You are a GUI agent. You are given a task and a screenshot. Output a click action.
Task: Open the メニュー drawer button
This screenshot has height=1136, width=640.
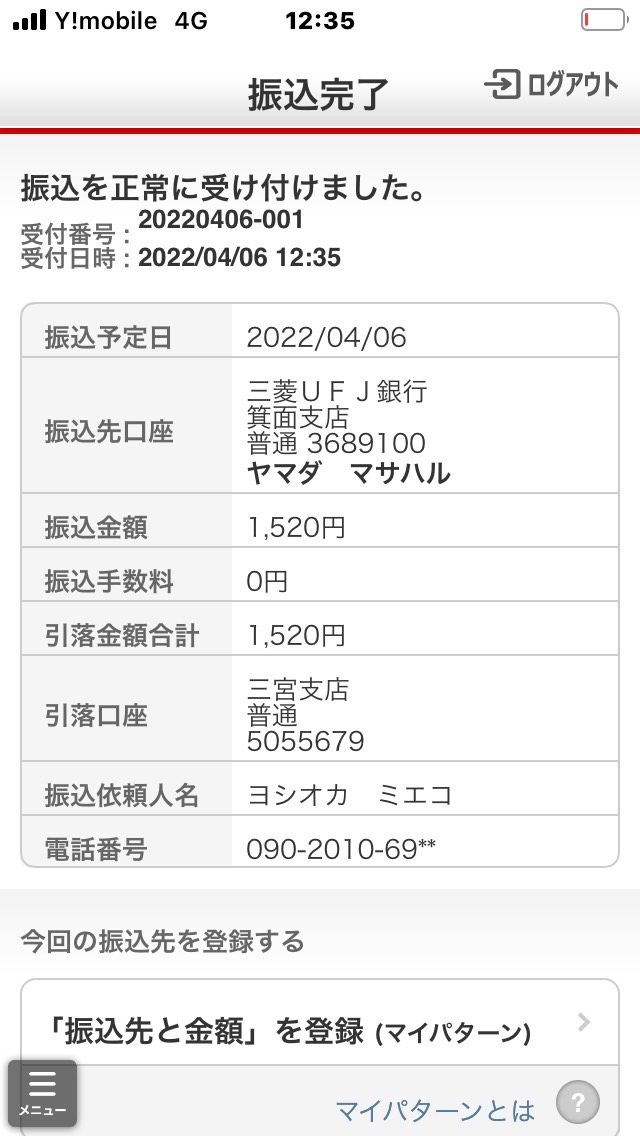pyautogui.click(x=42, y=1093)
